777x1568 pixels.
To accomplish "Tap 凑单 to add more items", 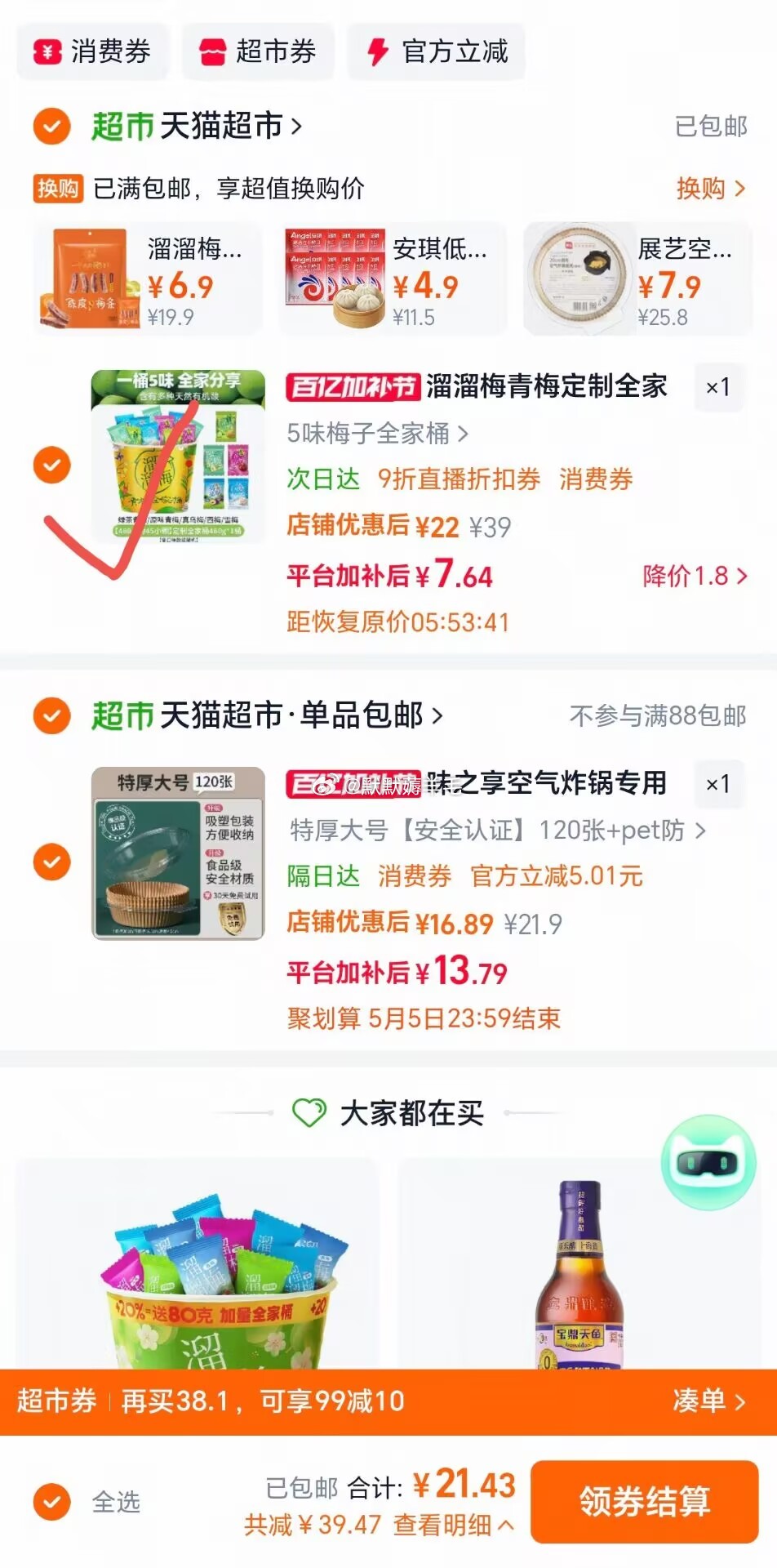I will [x=708, y=1401].
